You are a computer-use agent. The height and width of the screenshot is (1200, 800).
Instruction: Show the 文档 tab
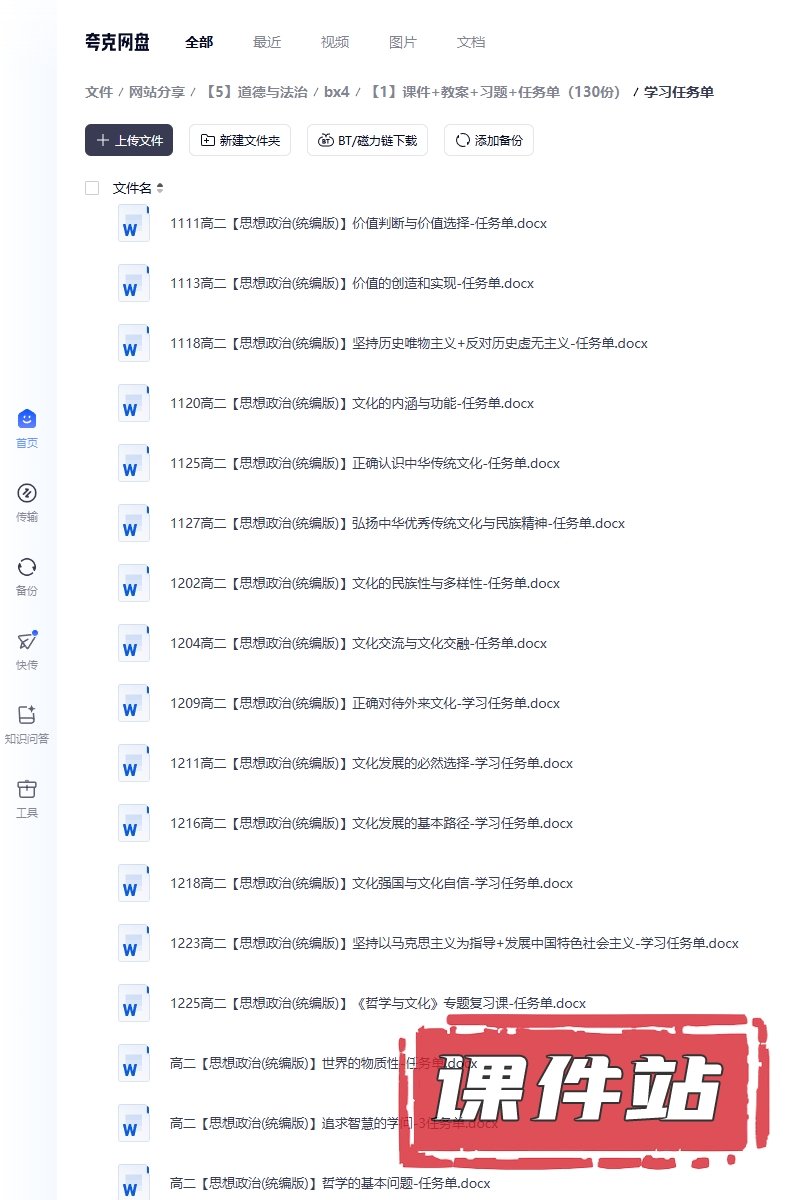(471, 42)
